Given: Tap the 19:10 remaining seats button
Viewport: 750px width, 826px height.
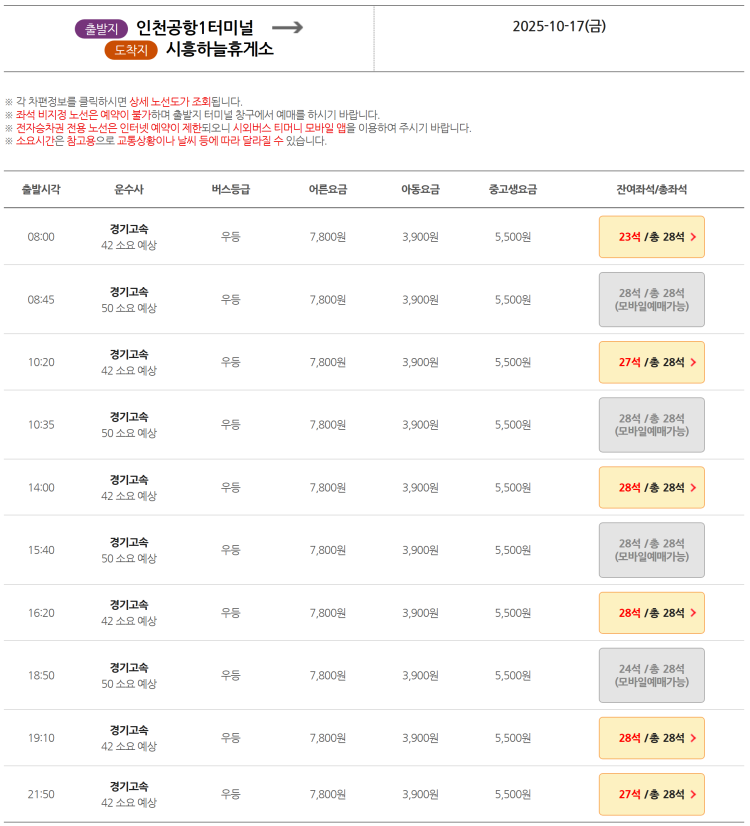Looking at the screenshot, I should pos(651,737).
